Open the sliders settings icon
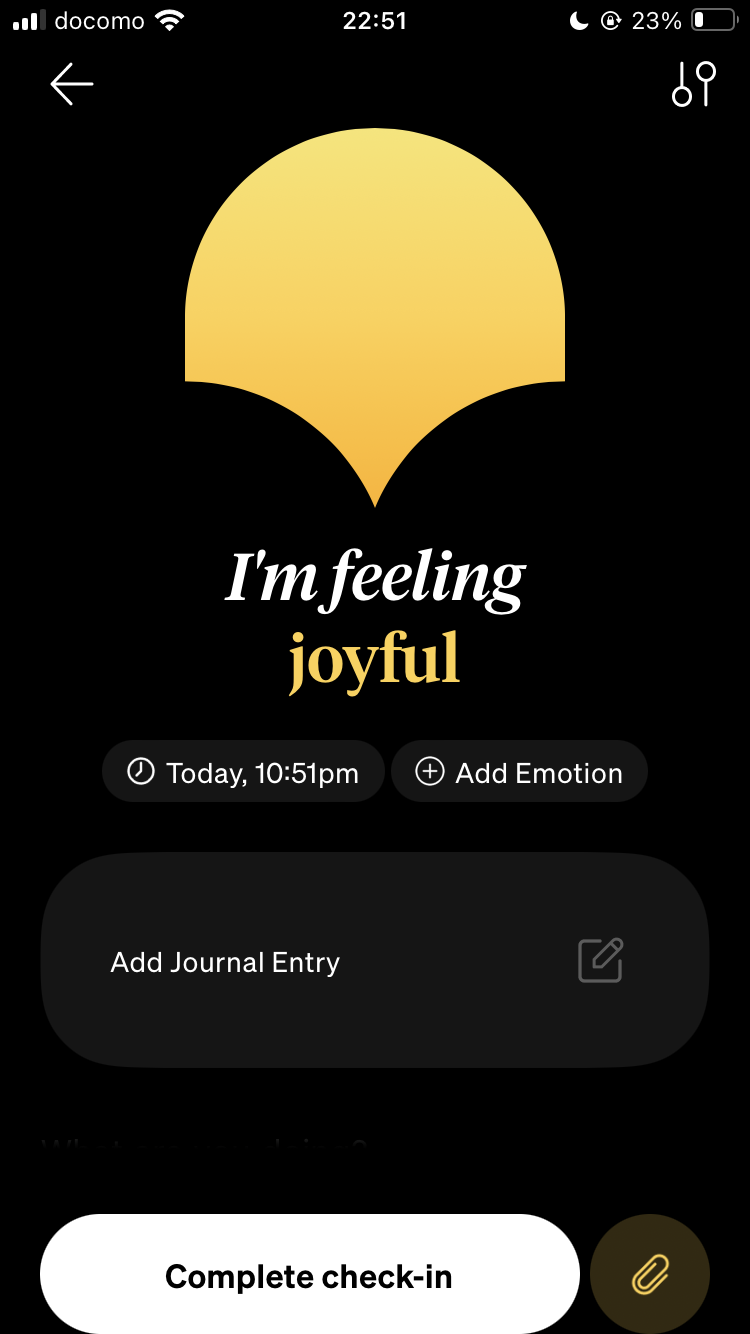Screen dimensions: 750x1334 point(694,84)
